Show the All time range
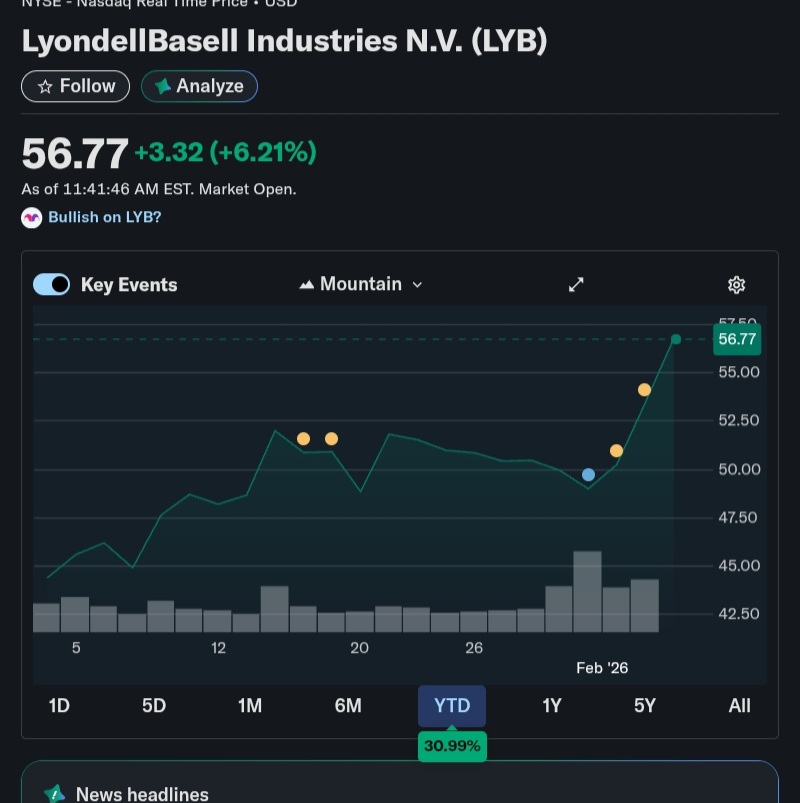The height and width of the screenshot is (803, 800). coord(739,706)
